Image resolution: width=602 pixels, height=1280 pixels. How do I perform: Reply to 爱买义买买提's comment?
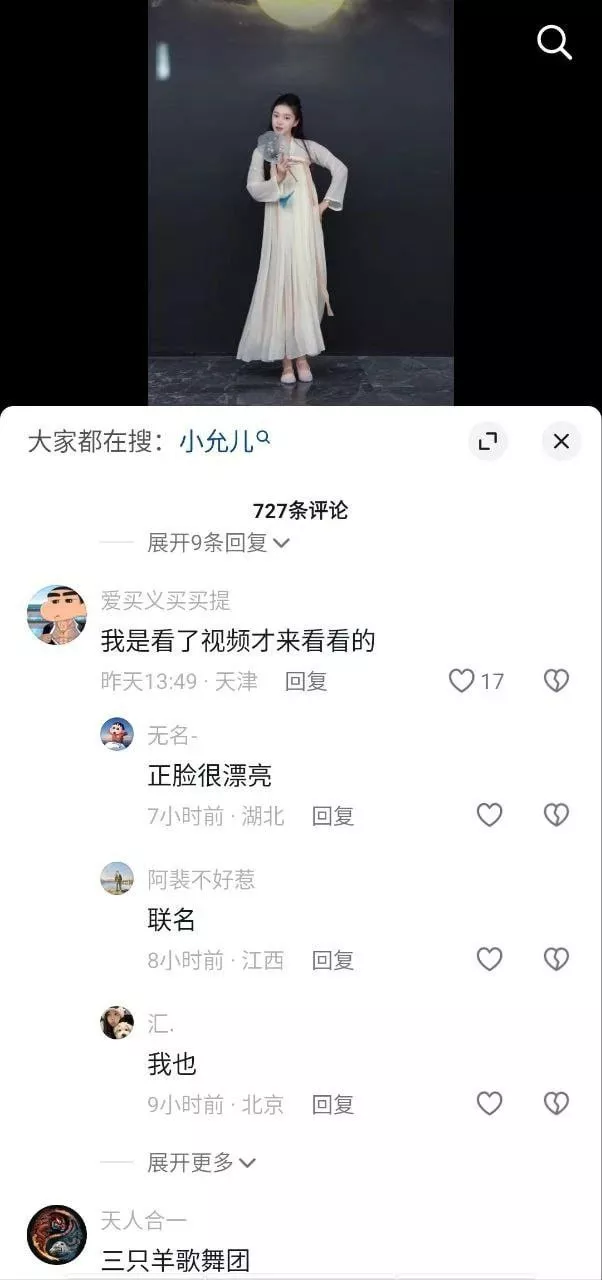pos(306,681)
